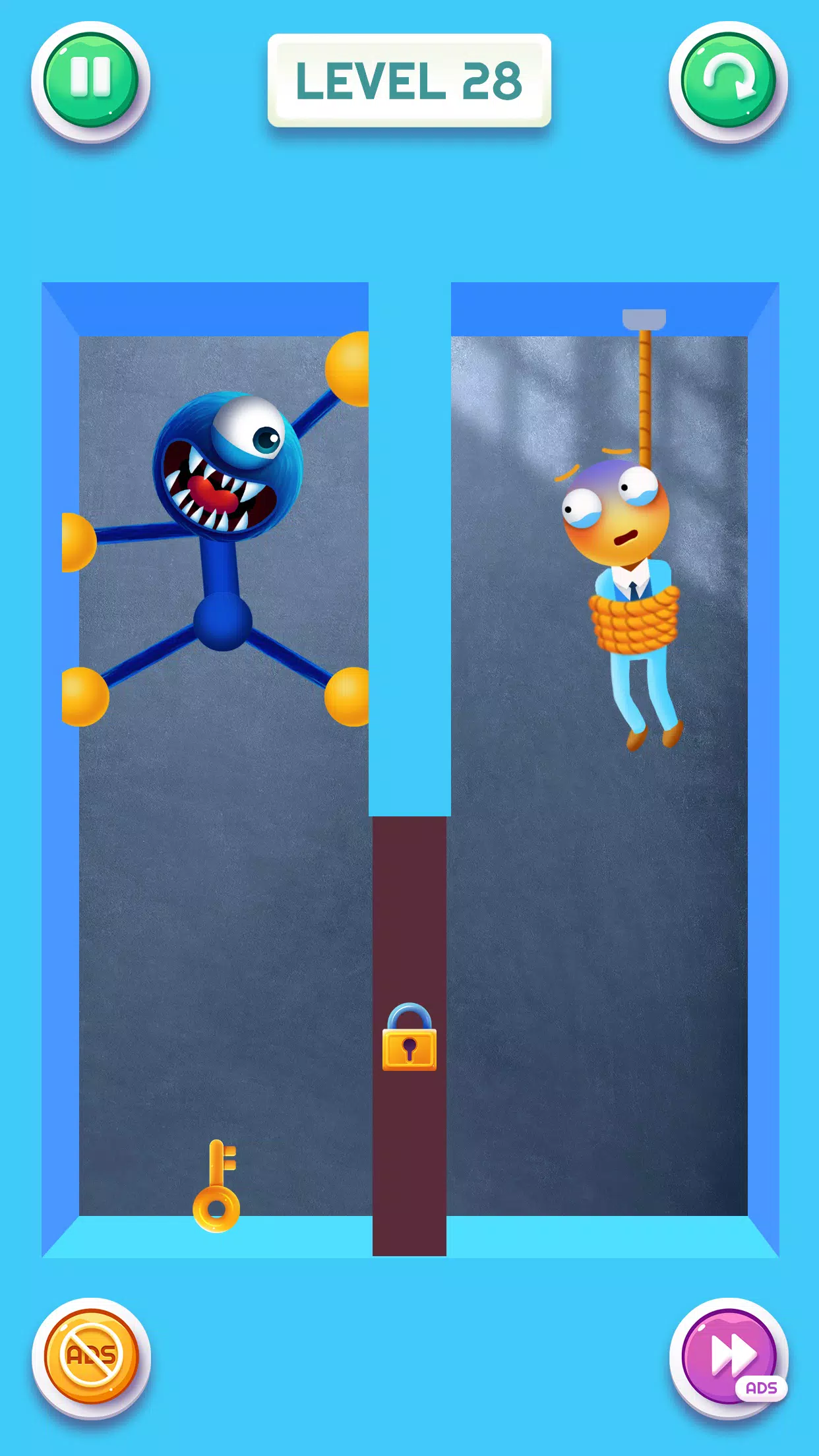
Task: Restart the current level
Action: 728,80
